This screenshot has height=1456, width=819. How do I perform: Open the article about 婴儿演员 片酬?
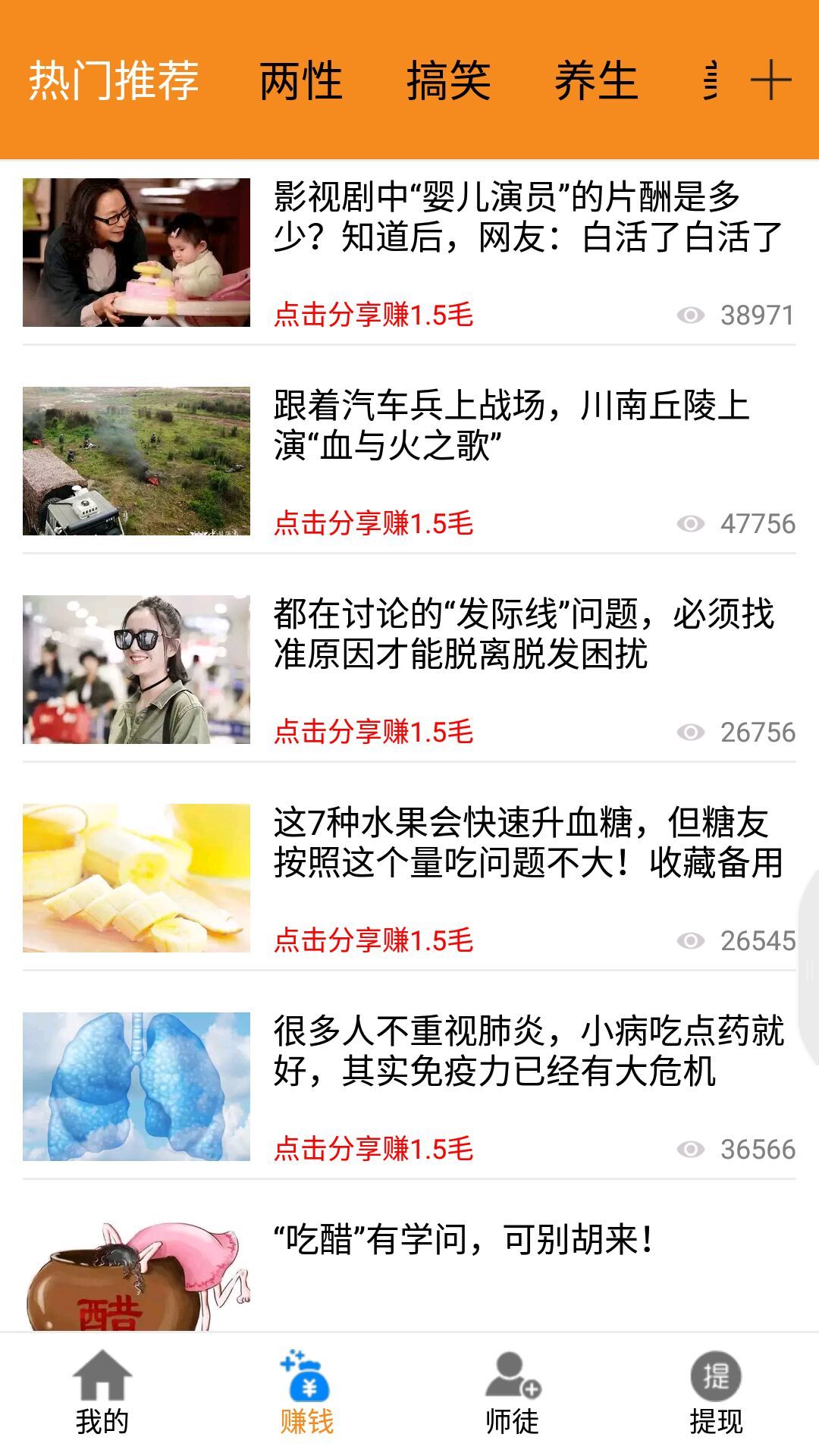(x=527, y=217)
